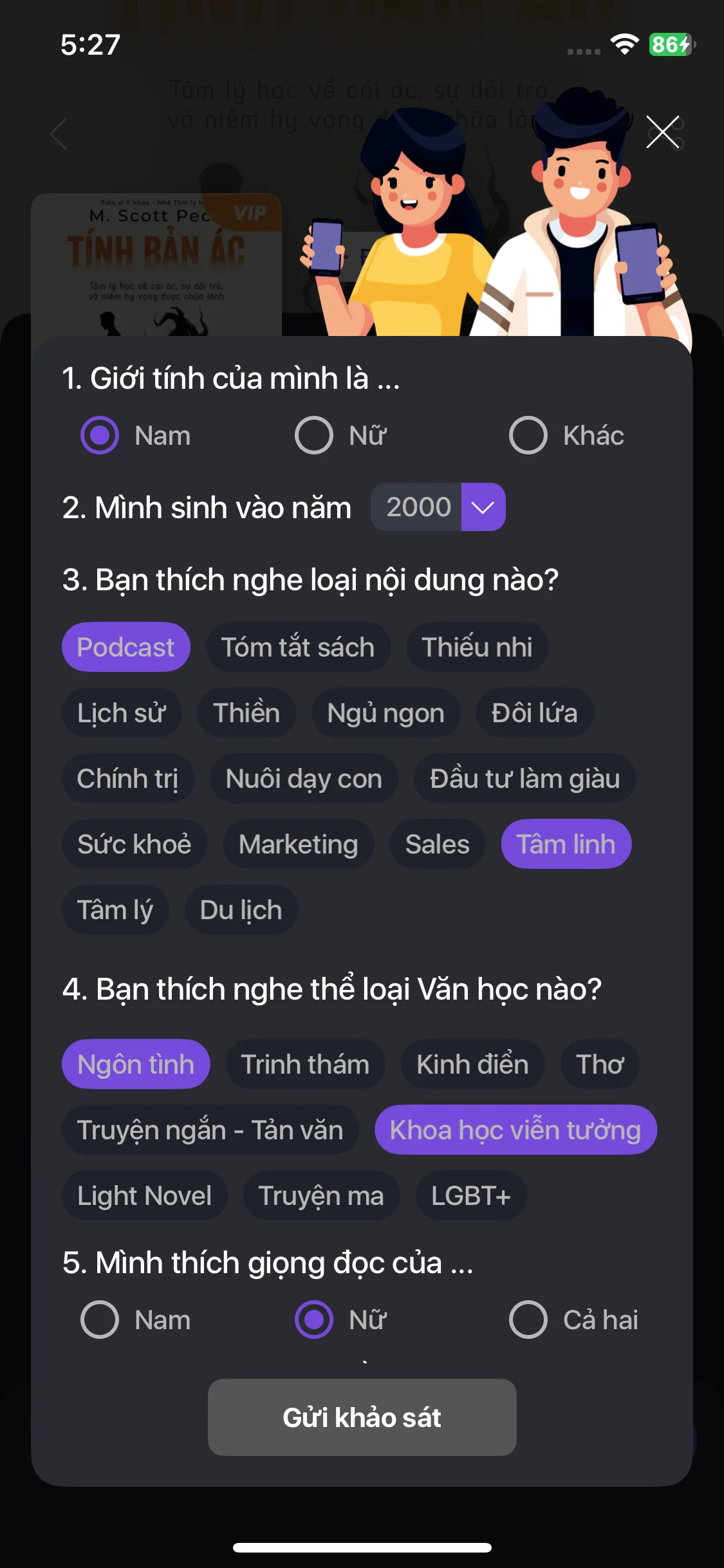Deselect the Podcast chip
The width and height of the screenshot is (724, 1568).
(125, 647)
